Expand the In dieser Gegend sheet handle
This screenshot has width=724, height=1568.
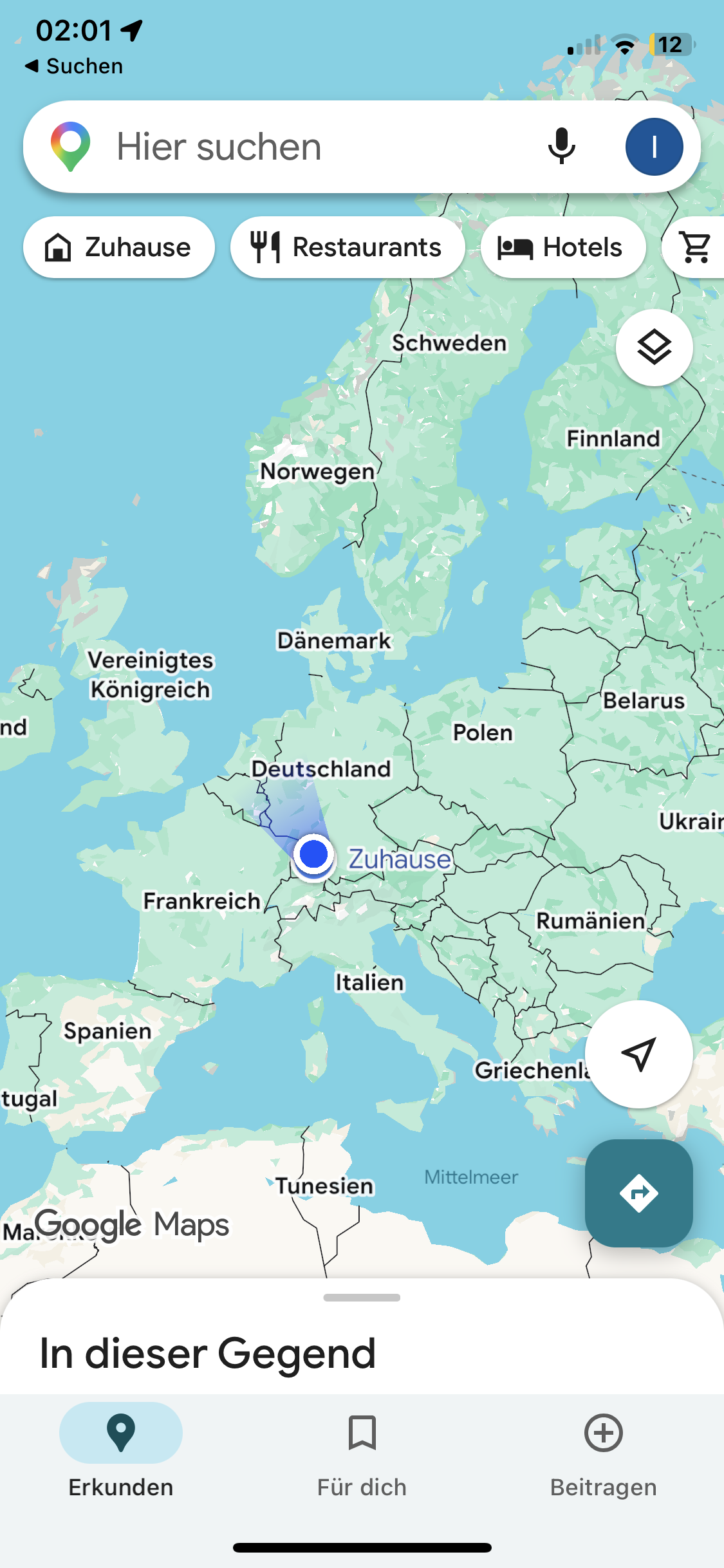coord(362,1298)
